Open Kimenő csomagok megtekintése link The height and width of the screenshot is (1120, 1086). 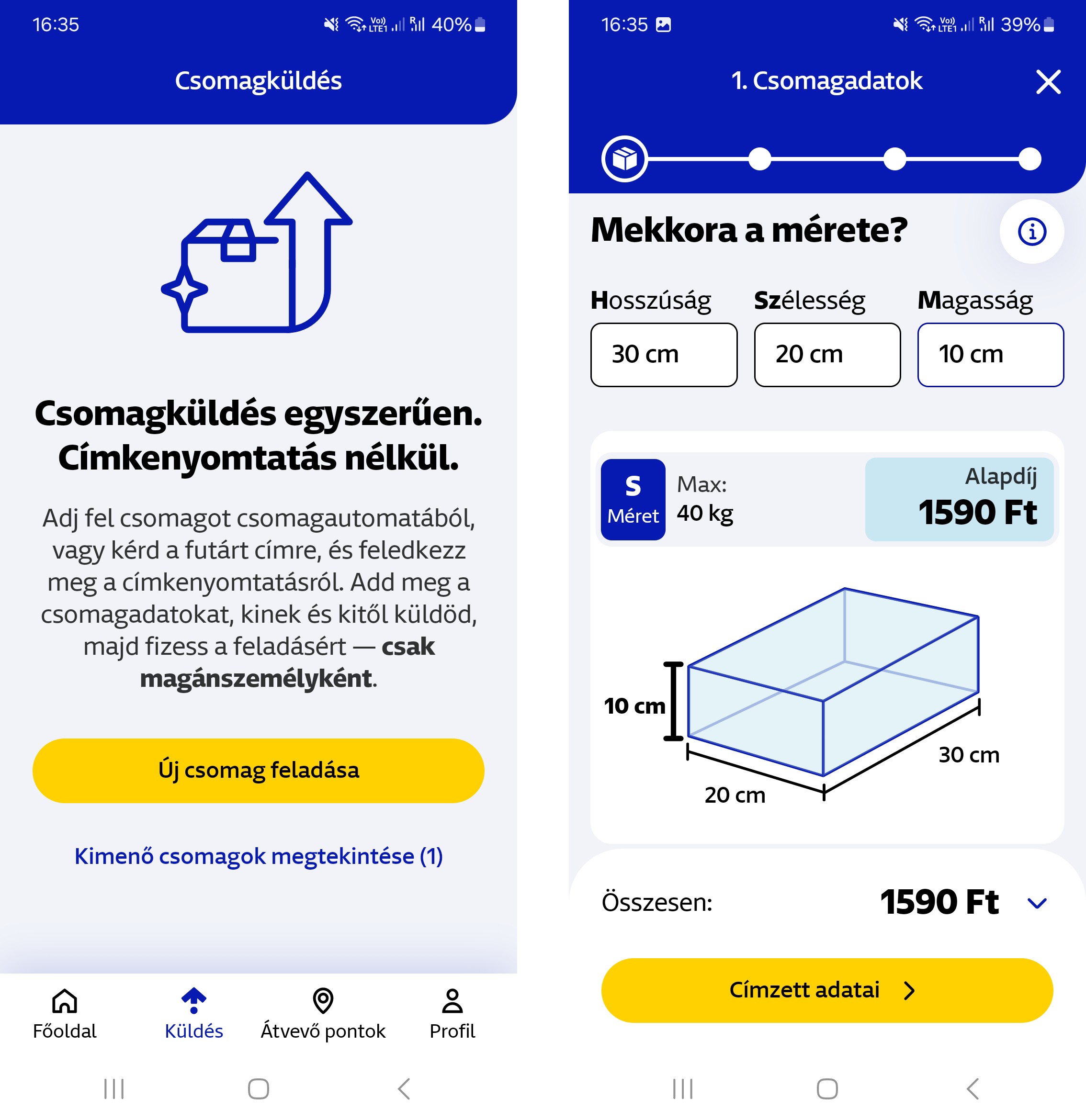coord(259,856)
